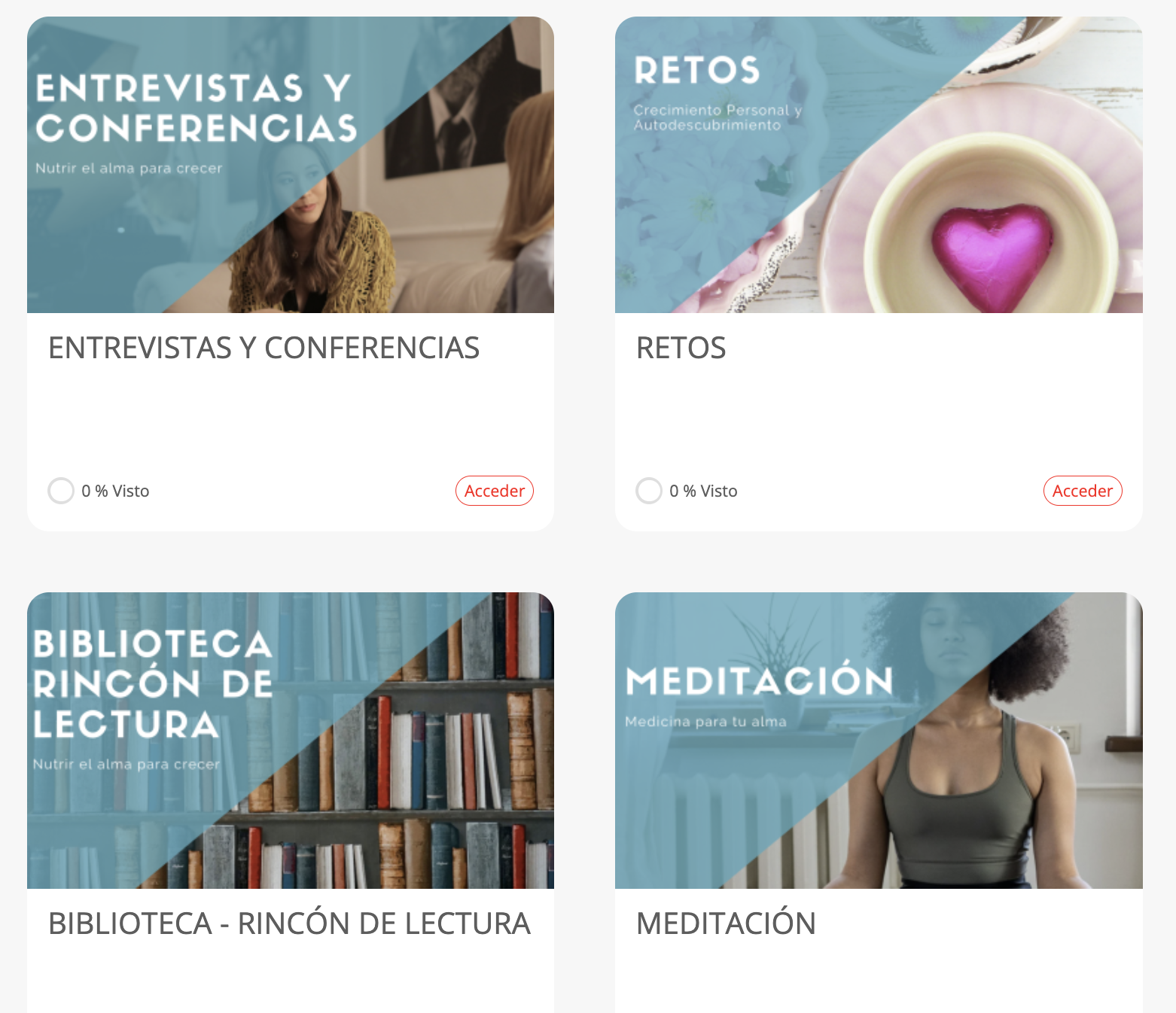Viewport: 1176px width, 1013px height.
Task: Tap Acceder on the Retos card
Action: [1082, 491]
